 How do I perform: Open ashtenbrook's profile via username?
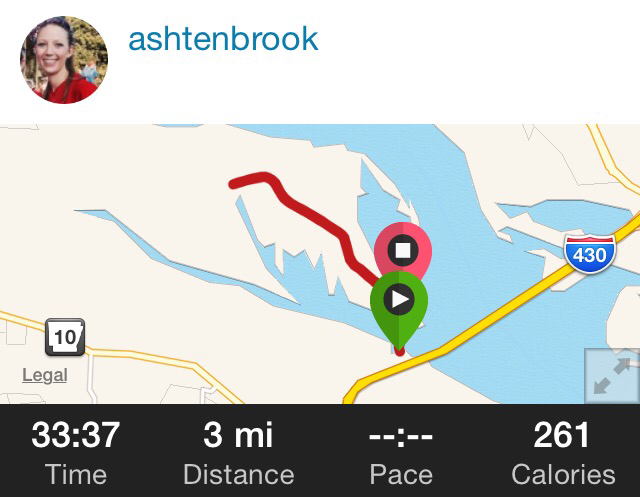(223, 39)
